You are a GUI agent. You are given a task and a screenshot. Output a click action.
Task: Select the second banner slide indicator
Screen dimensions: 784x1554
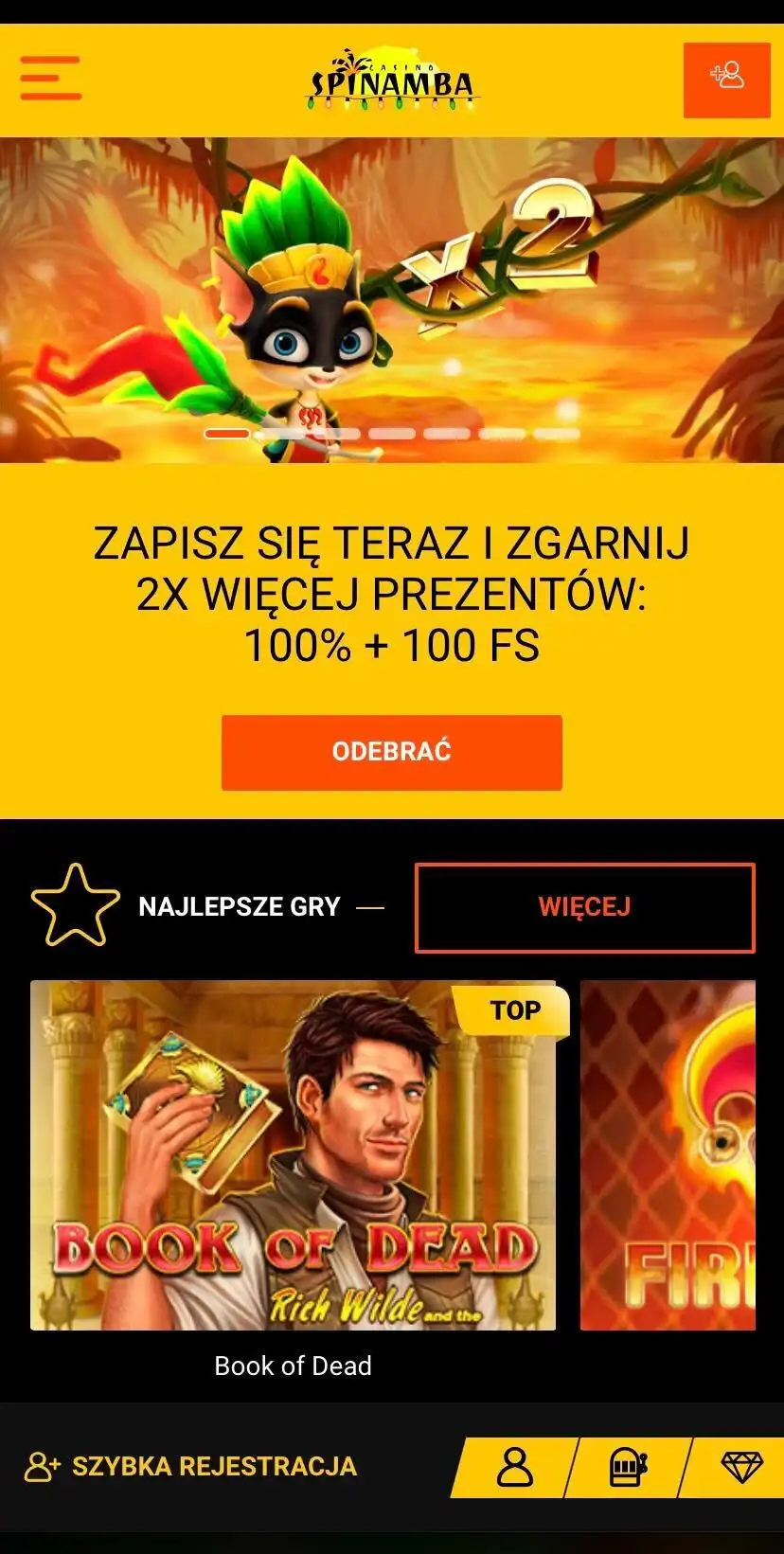tap(281, 434)
